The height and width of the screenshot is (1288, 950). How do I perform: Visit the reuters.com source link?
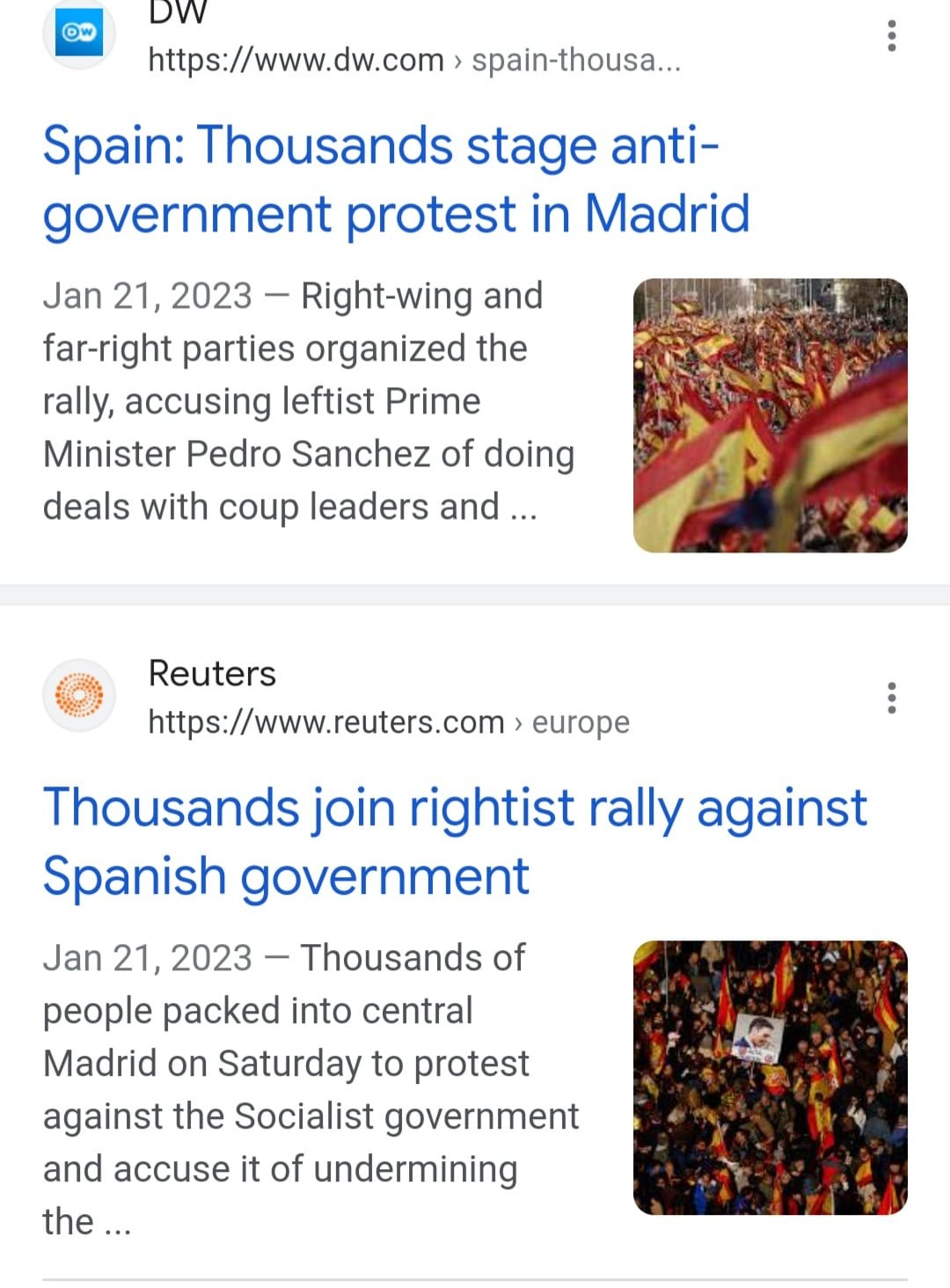tap(388, 722)
